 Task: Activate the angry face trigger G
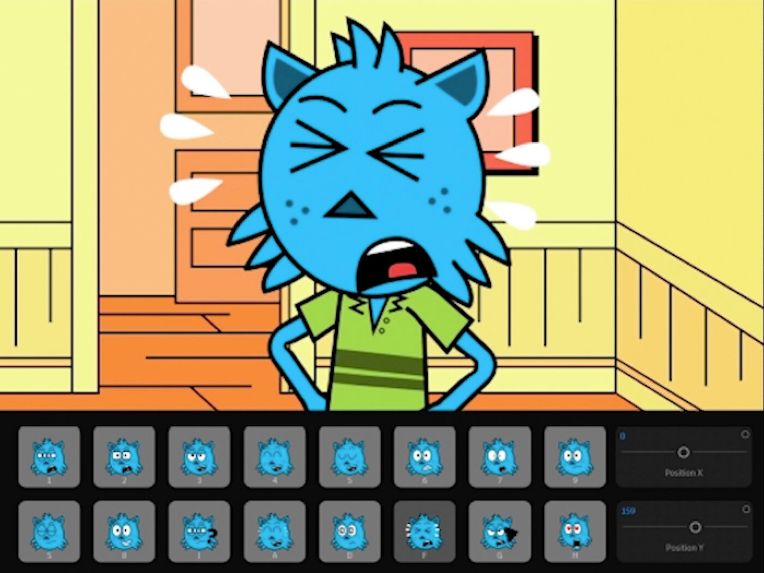click(499, 531)
